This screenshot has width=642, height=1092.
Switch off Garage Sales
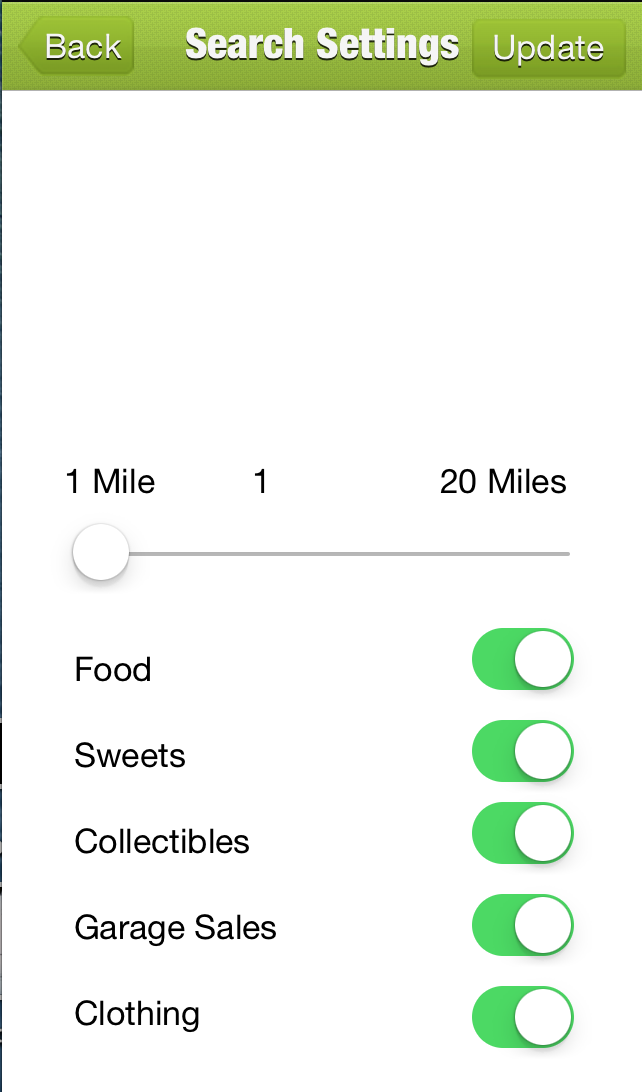pos(522,925)
